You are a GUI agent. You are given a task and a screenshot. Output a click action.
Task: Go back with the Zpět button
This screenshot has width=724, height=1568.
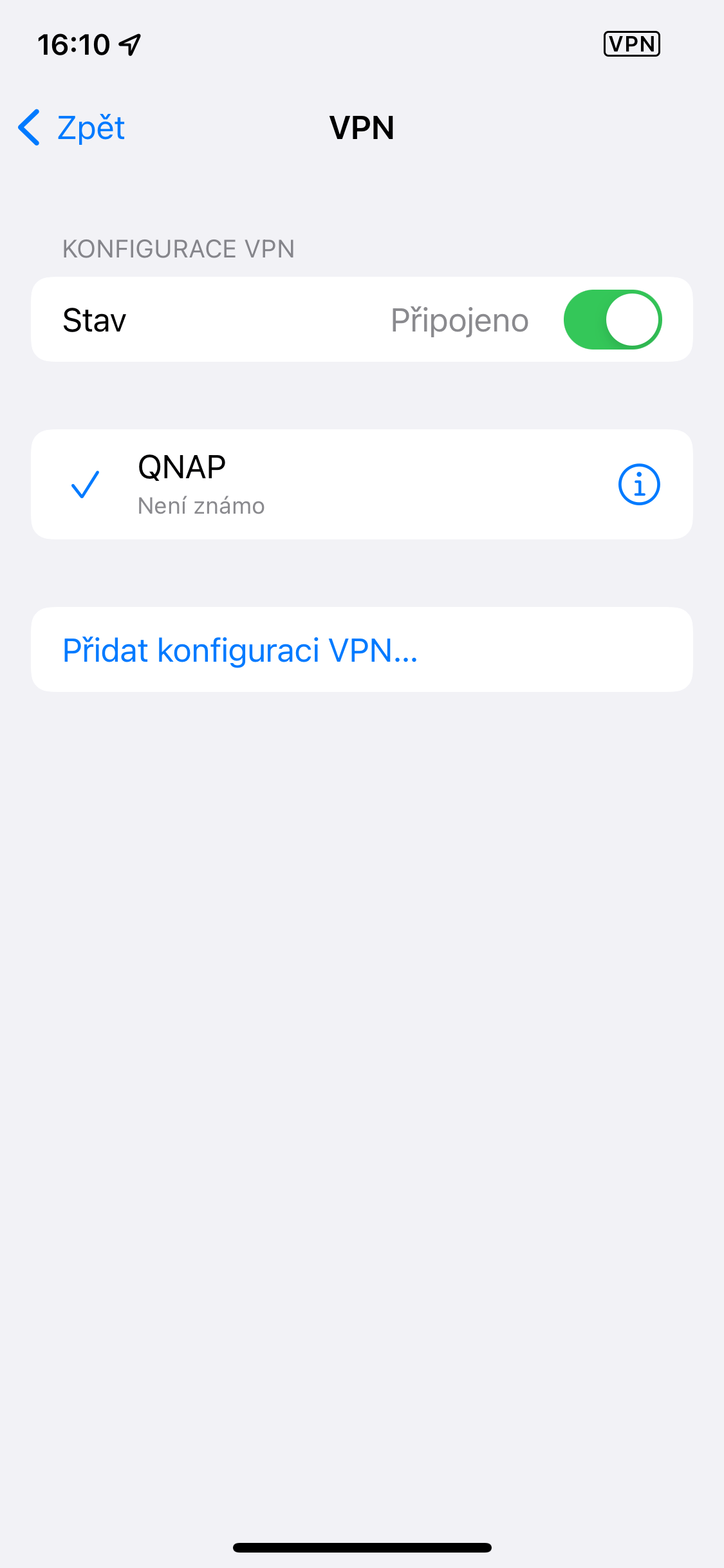(x=72, y=127)
